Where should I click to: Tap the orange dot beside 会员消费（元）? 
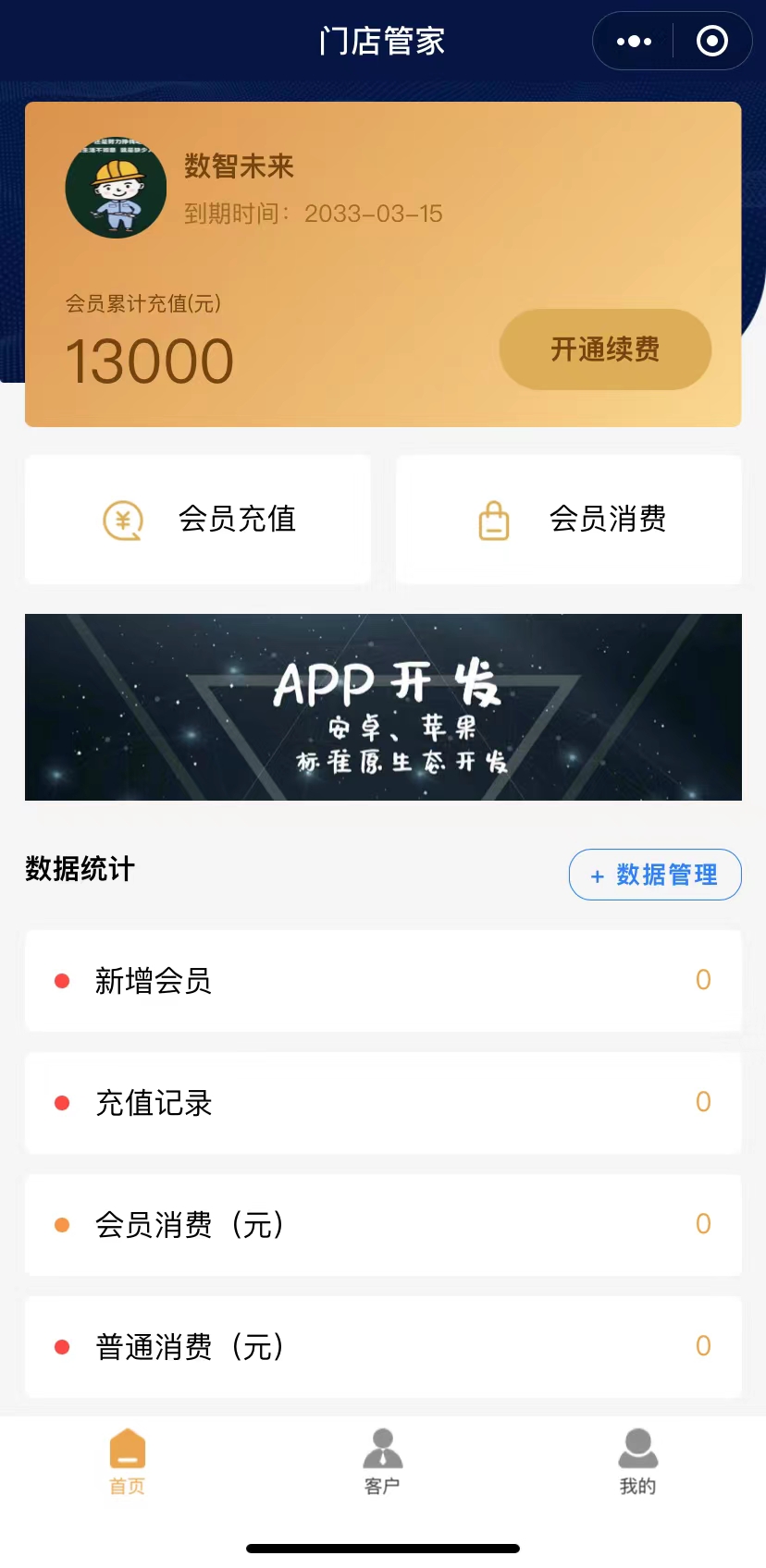[x=62, y=1225]
